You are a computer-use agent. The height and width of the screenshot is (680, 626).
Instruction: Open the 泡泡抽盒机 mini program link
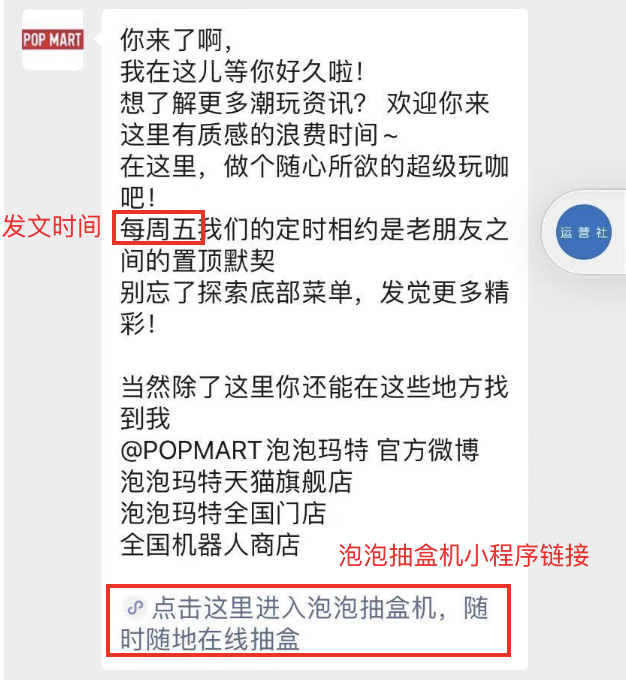pyautogui.click(x=304, y=623)
